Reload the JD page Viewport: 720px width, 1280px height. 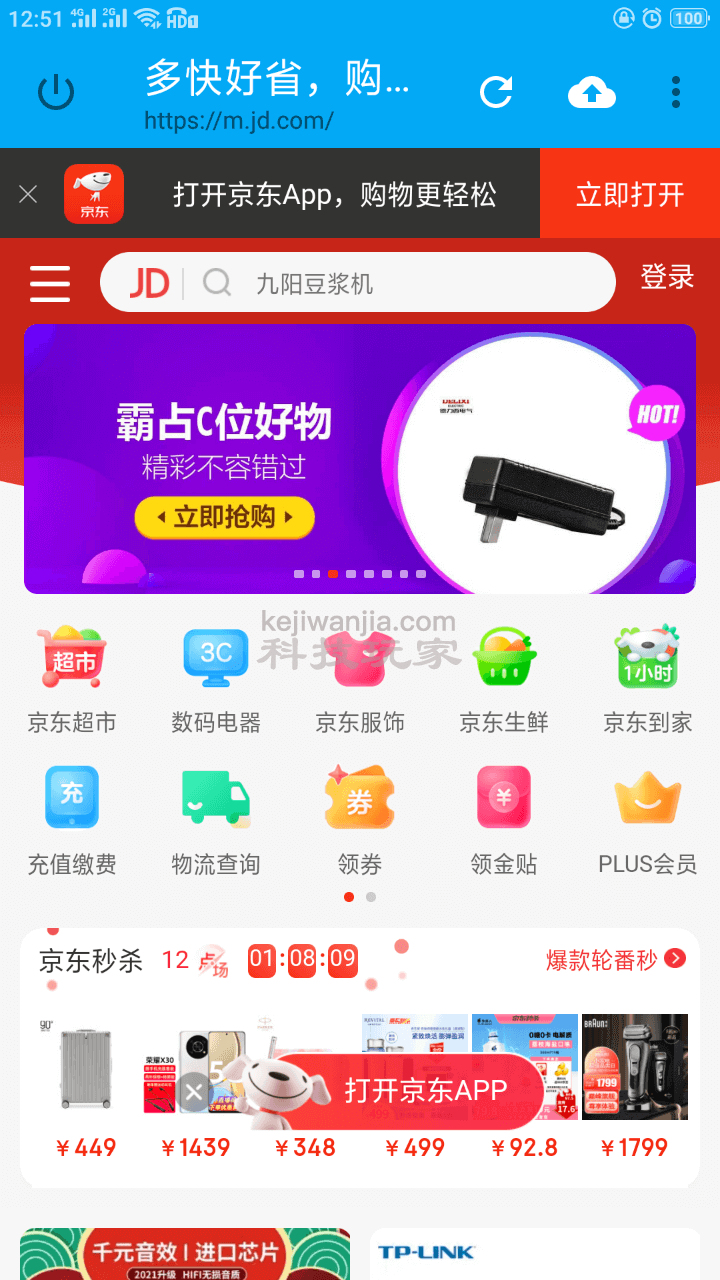click(x=496, y=92)
